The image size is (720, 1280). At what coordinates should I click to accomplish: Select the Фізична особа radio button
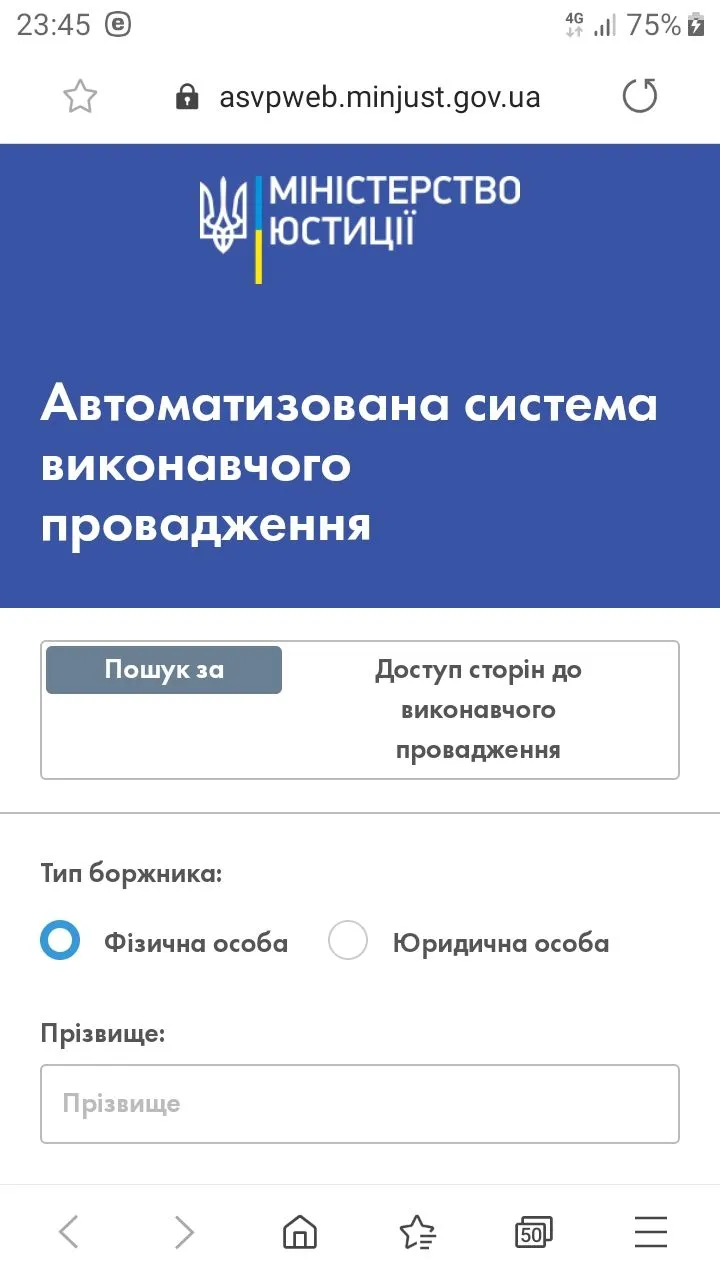pyautogui.click(x=60, y=941)
